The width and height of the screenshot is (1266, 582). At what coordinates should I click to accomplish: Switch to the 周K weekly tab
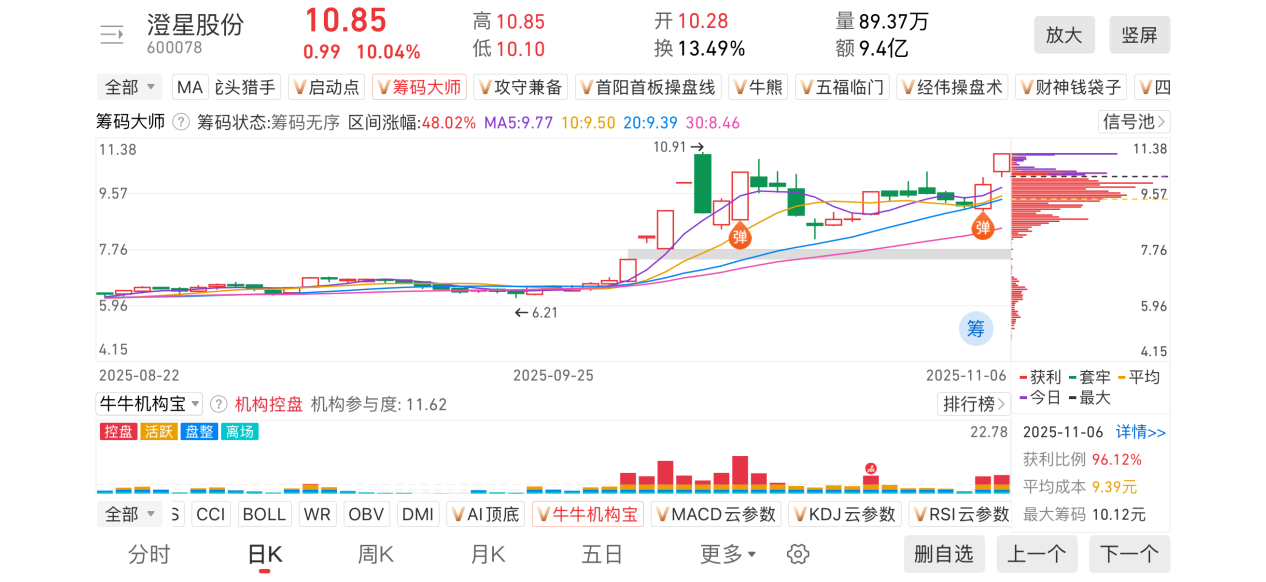tap(376, 554)
